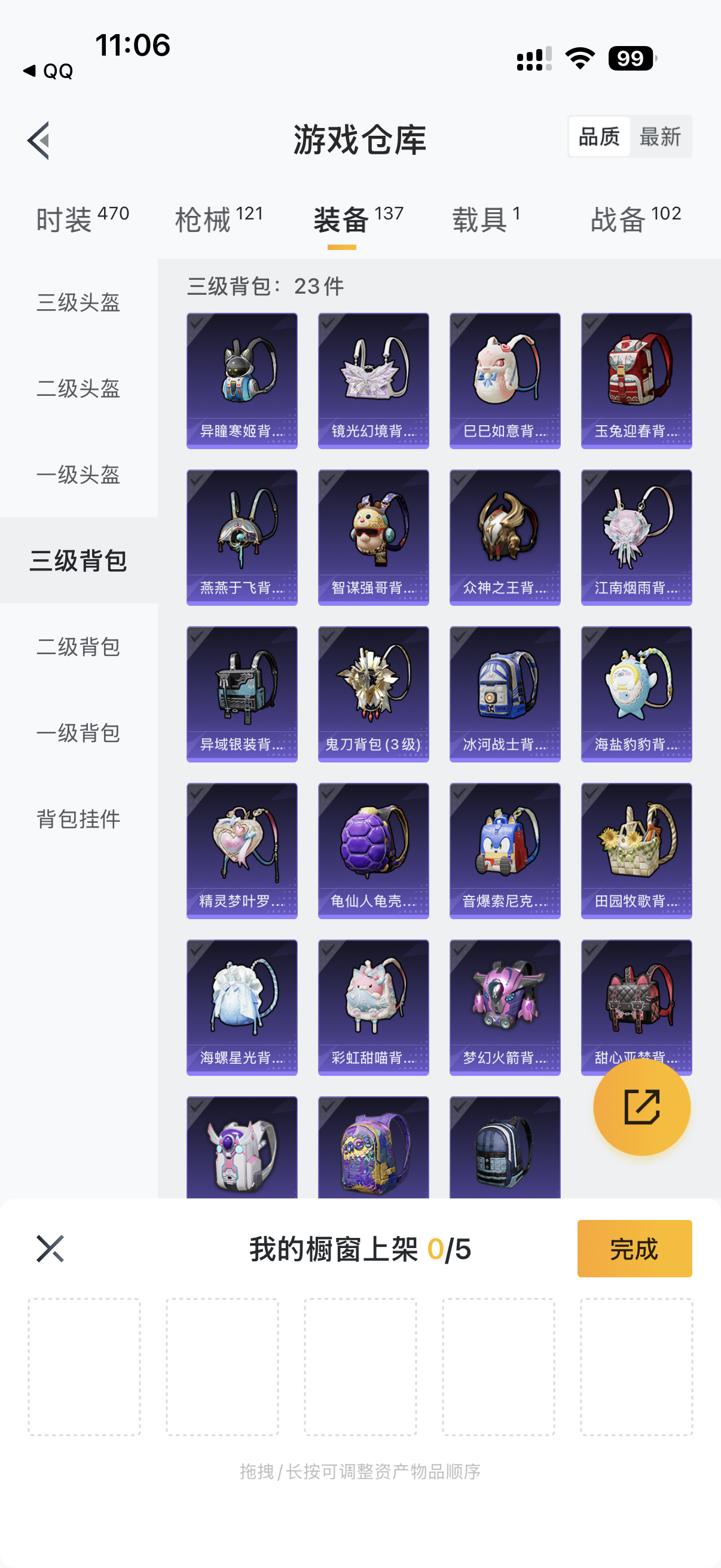Select the 异瞳寒姬 backpack
This screenshot has width=721, height=1568.
point(242,380)
